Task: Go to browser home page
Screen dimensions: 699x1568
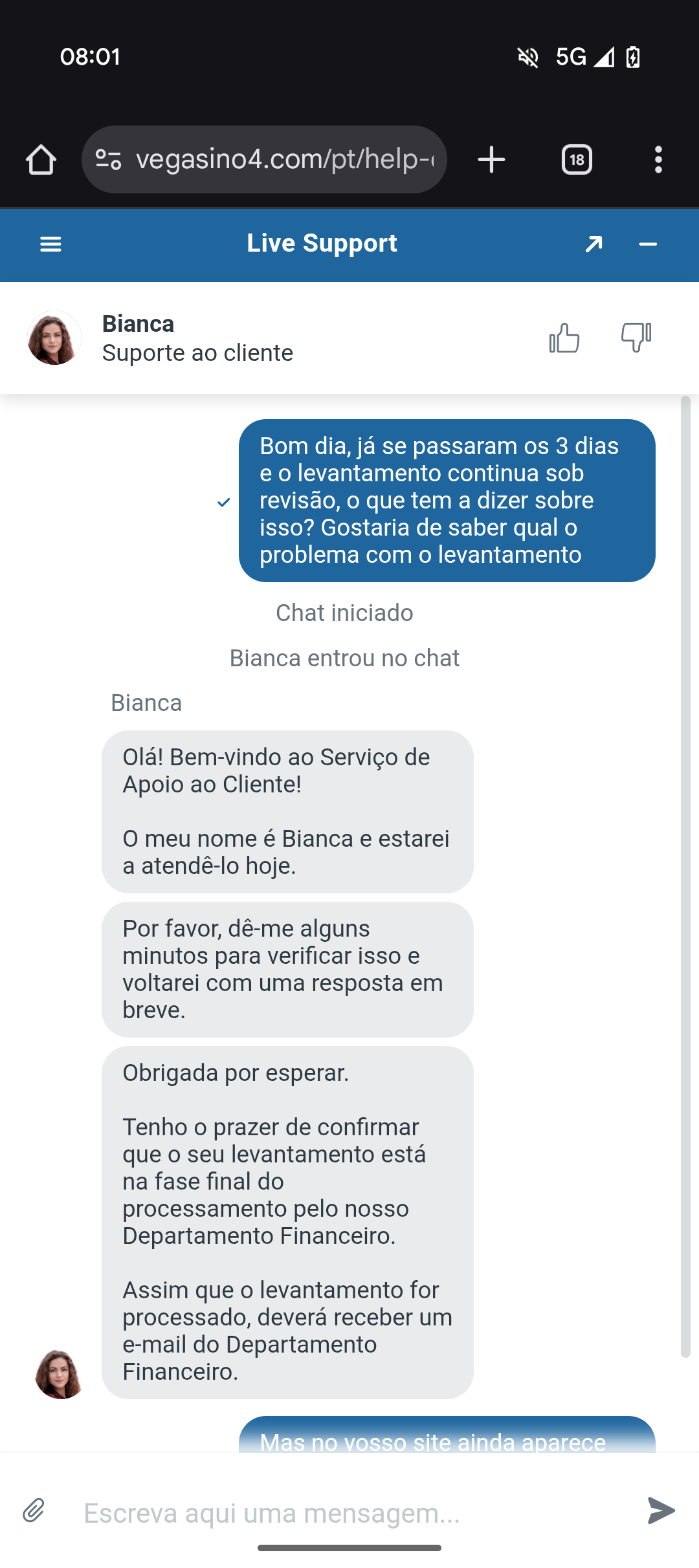Action: point(41,160)
